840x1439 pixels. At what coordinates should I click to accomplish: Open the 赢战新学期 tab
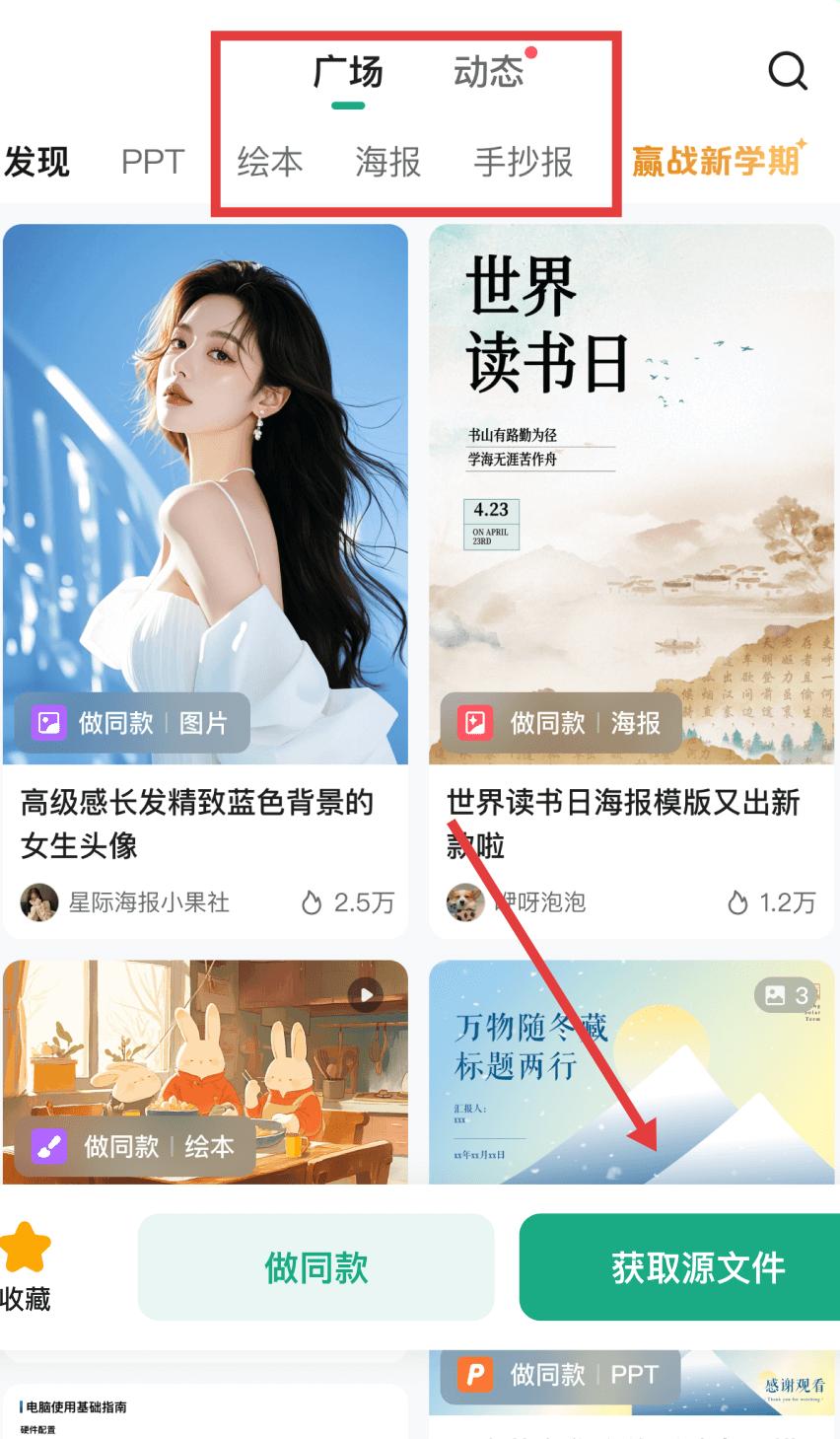pos(718,160)
